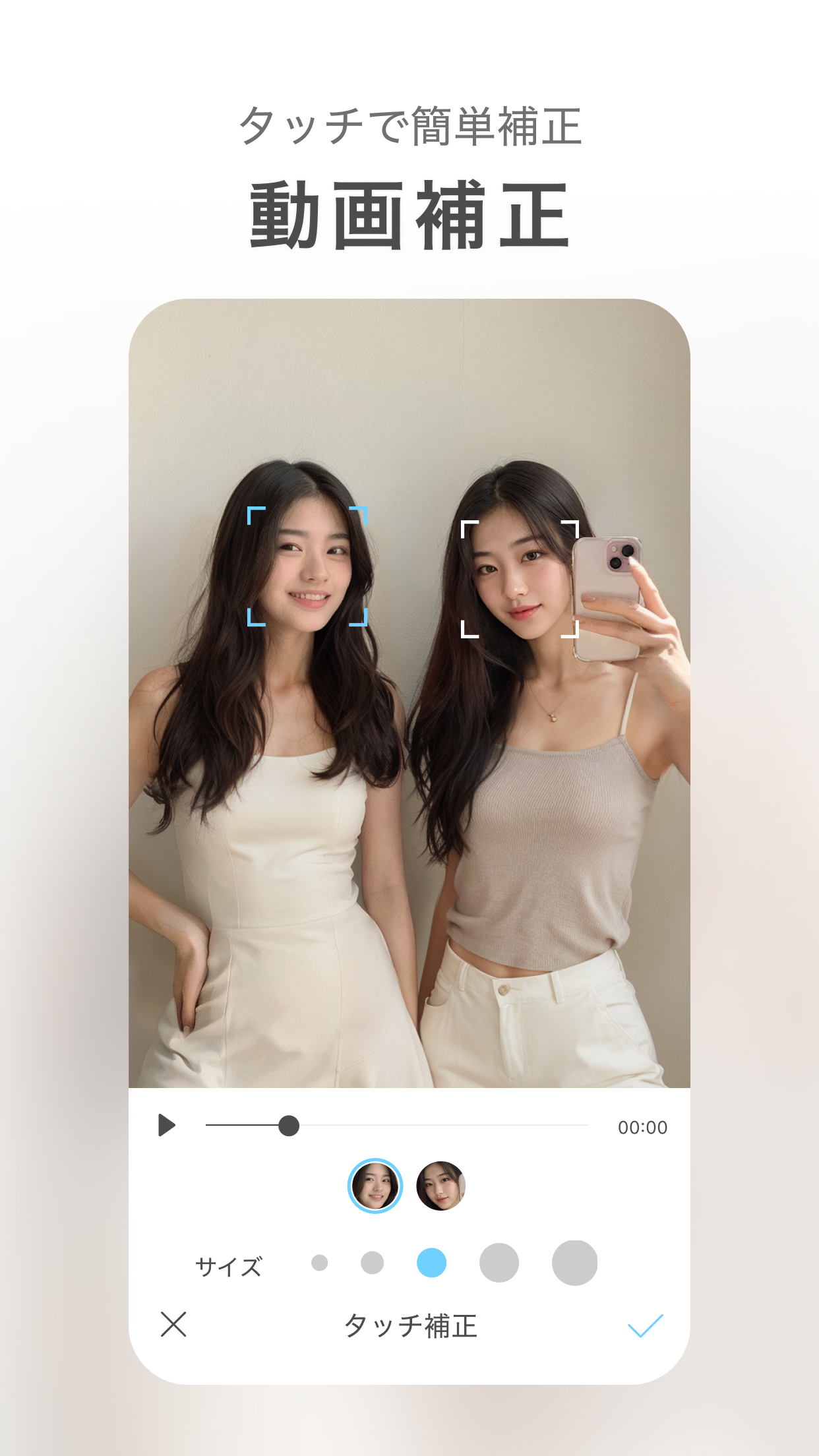Select the smallest サイズ brush dot
This screenshot has height=1456, width=819.
click(x=320, y=1264)
